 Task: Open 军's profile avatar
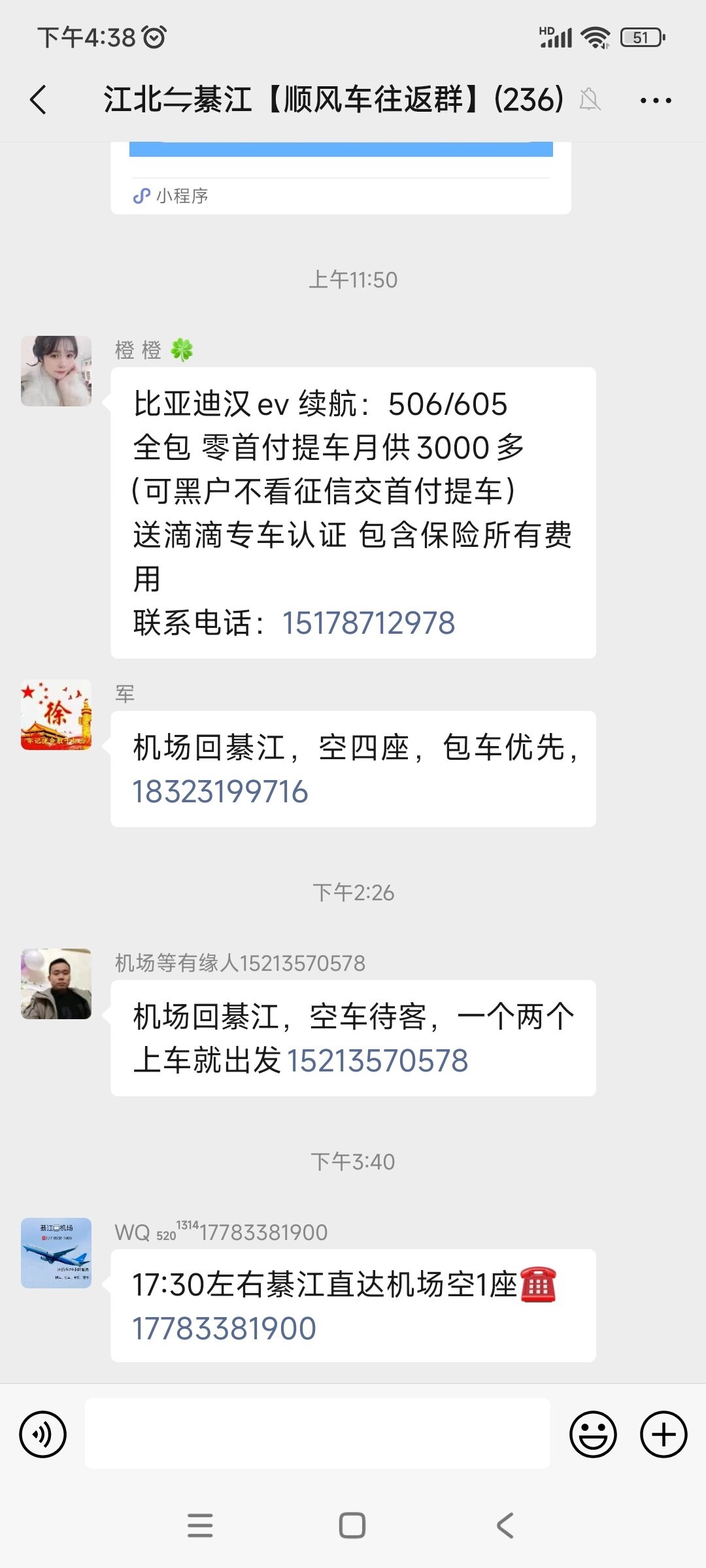click(x=56, y=715)
